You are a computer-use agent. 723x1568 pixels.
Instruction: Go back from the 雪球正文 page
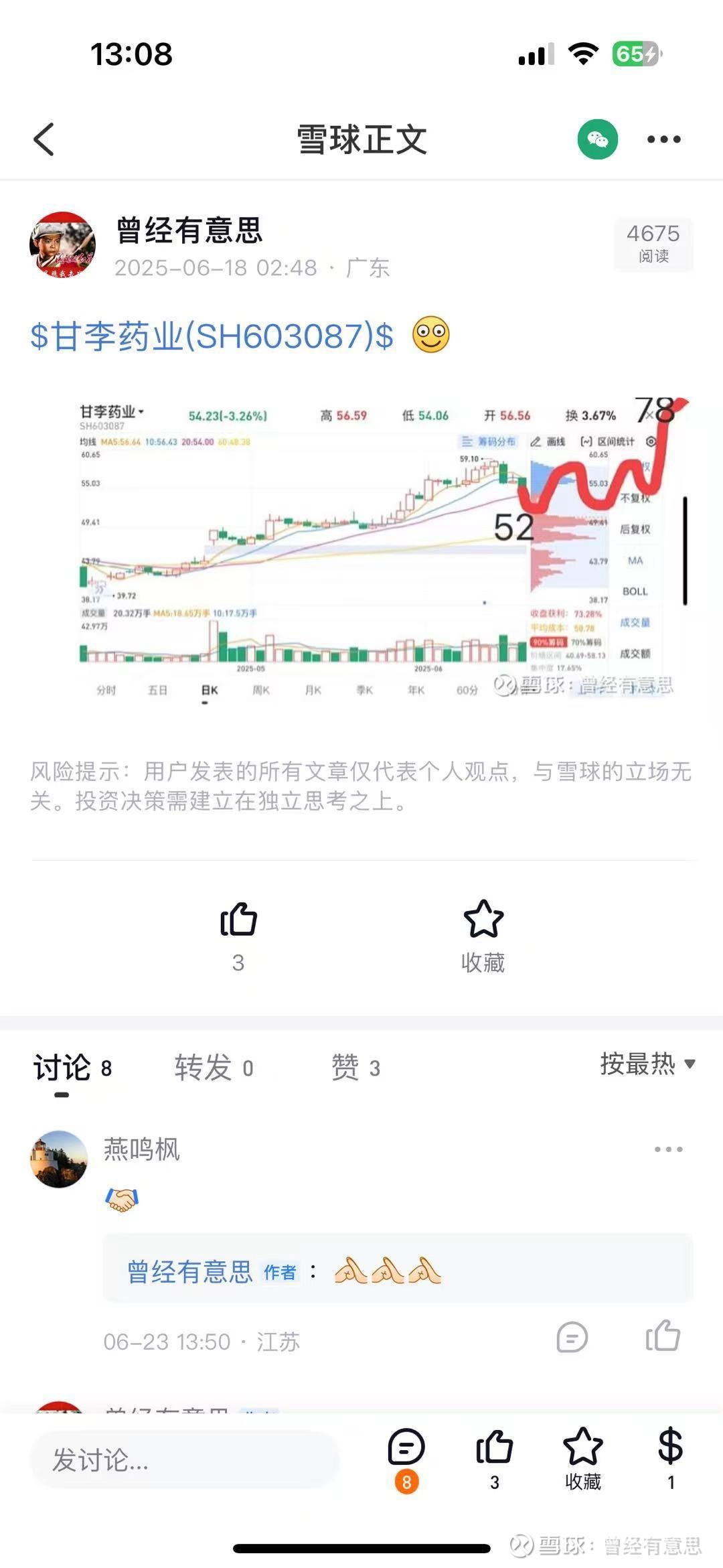tap(44, 139)
